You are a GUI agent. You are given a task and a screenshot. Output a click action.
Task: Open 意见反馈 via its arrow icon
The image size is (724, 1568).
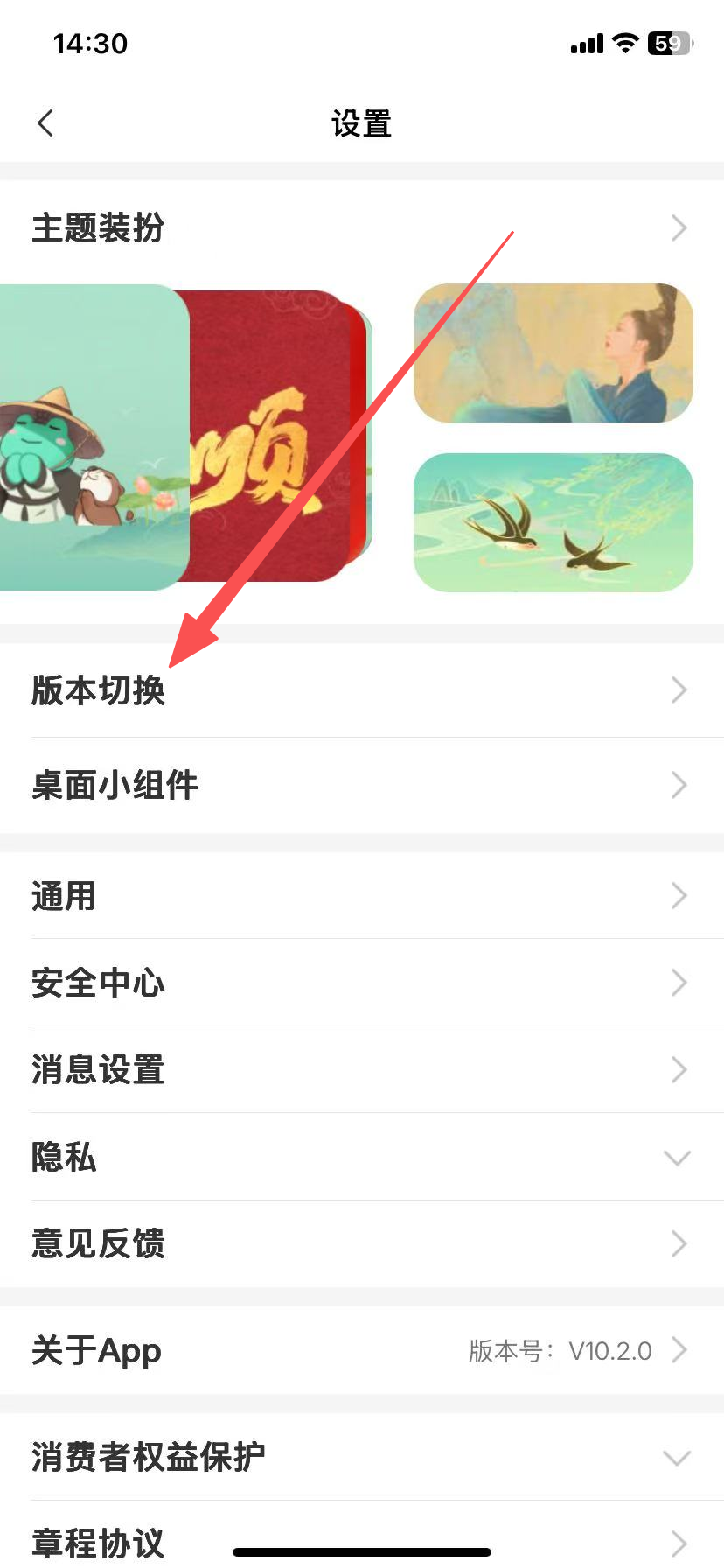pos(679,1242)
